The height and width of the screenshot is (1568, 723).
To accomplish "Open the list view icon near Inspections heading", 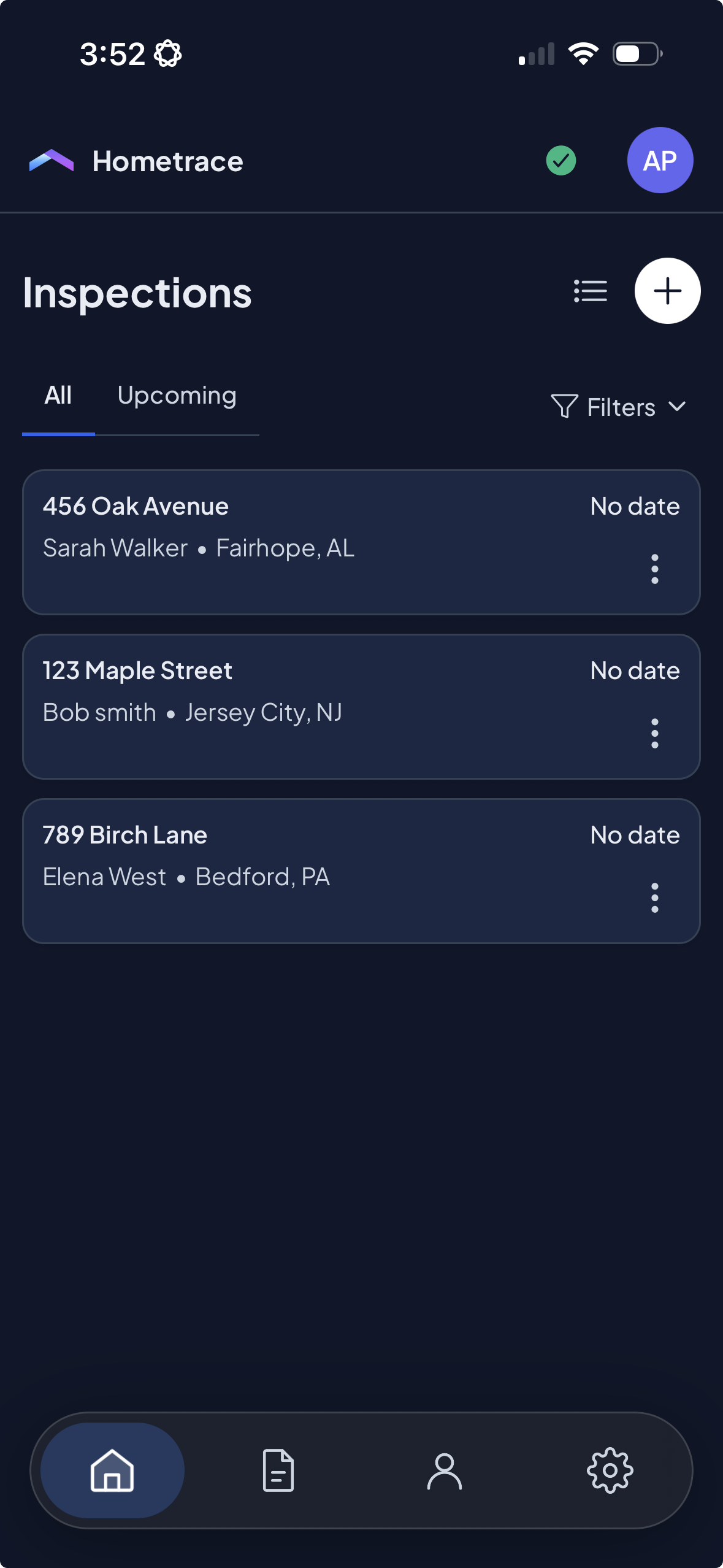I will [590, 291].
